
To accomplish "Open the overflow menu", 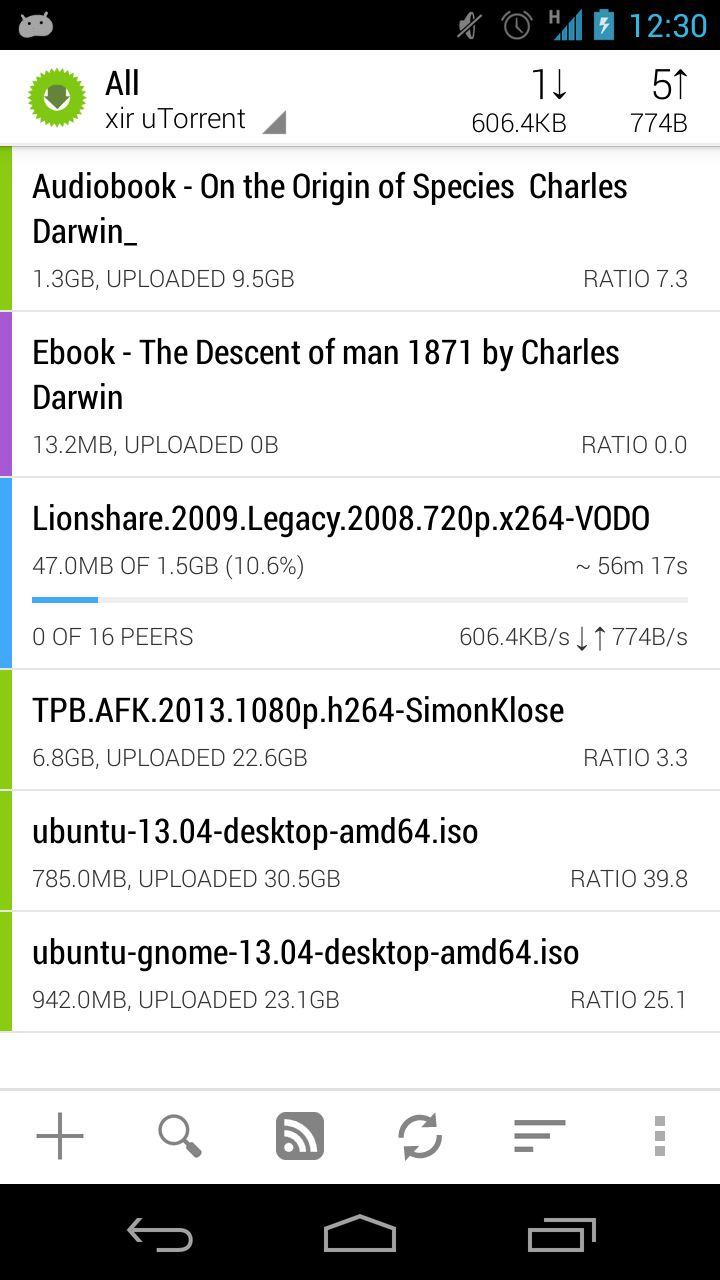I will pos(659,1136).
